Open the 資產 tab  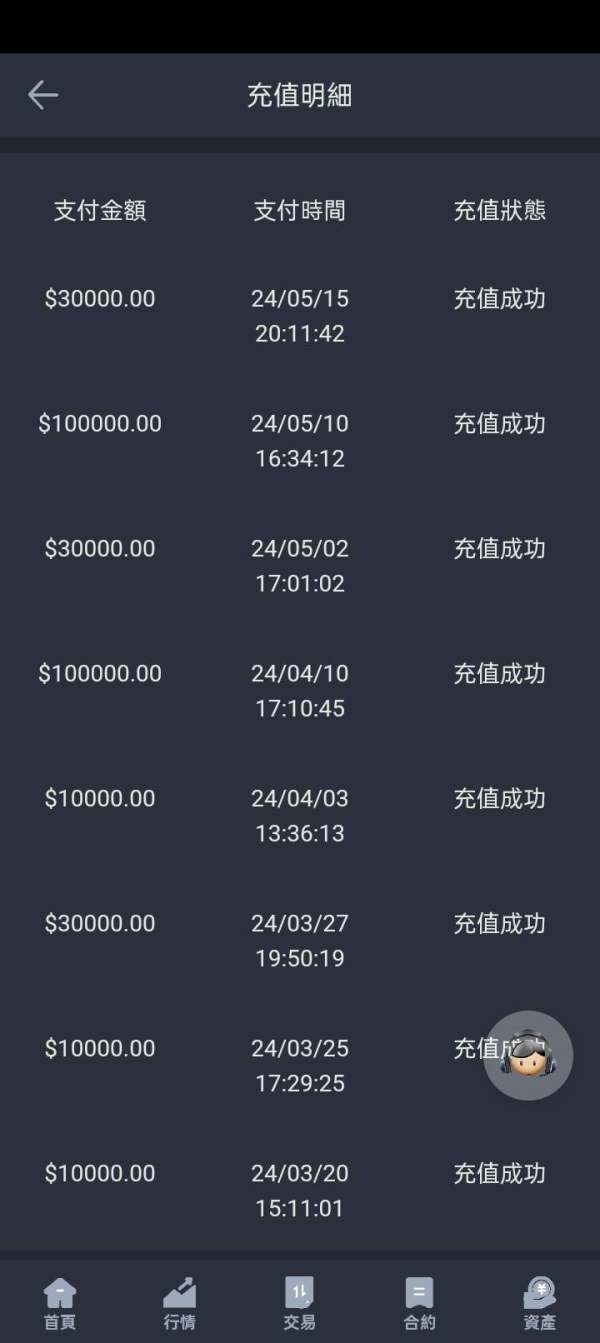540,1303
